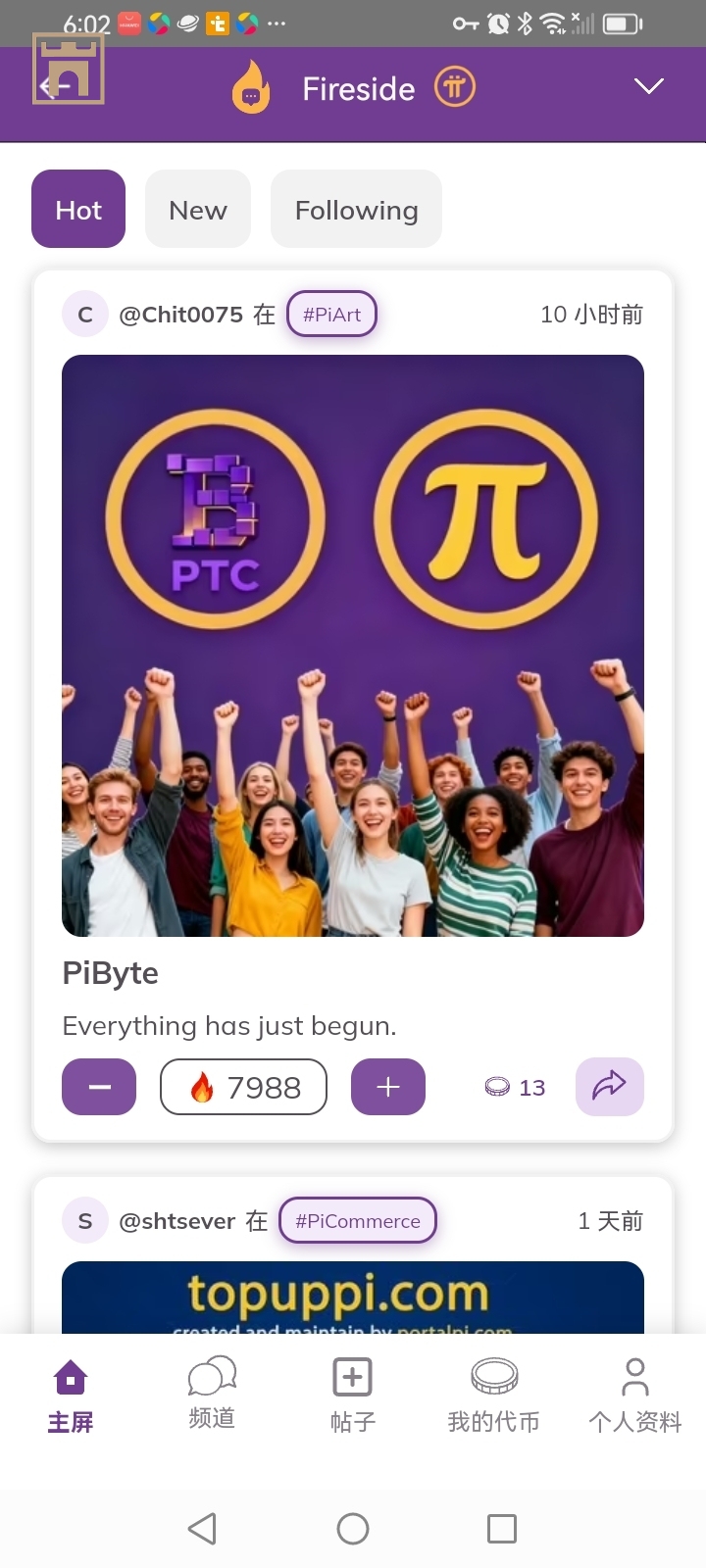Open the topuppi.com post
The width and height of the screenshot is (706, 1568).
[353, 1297]
